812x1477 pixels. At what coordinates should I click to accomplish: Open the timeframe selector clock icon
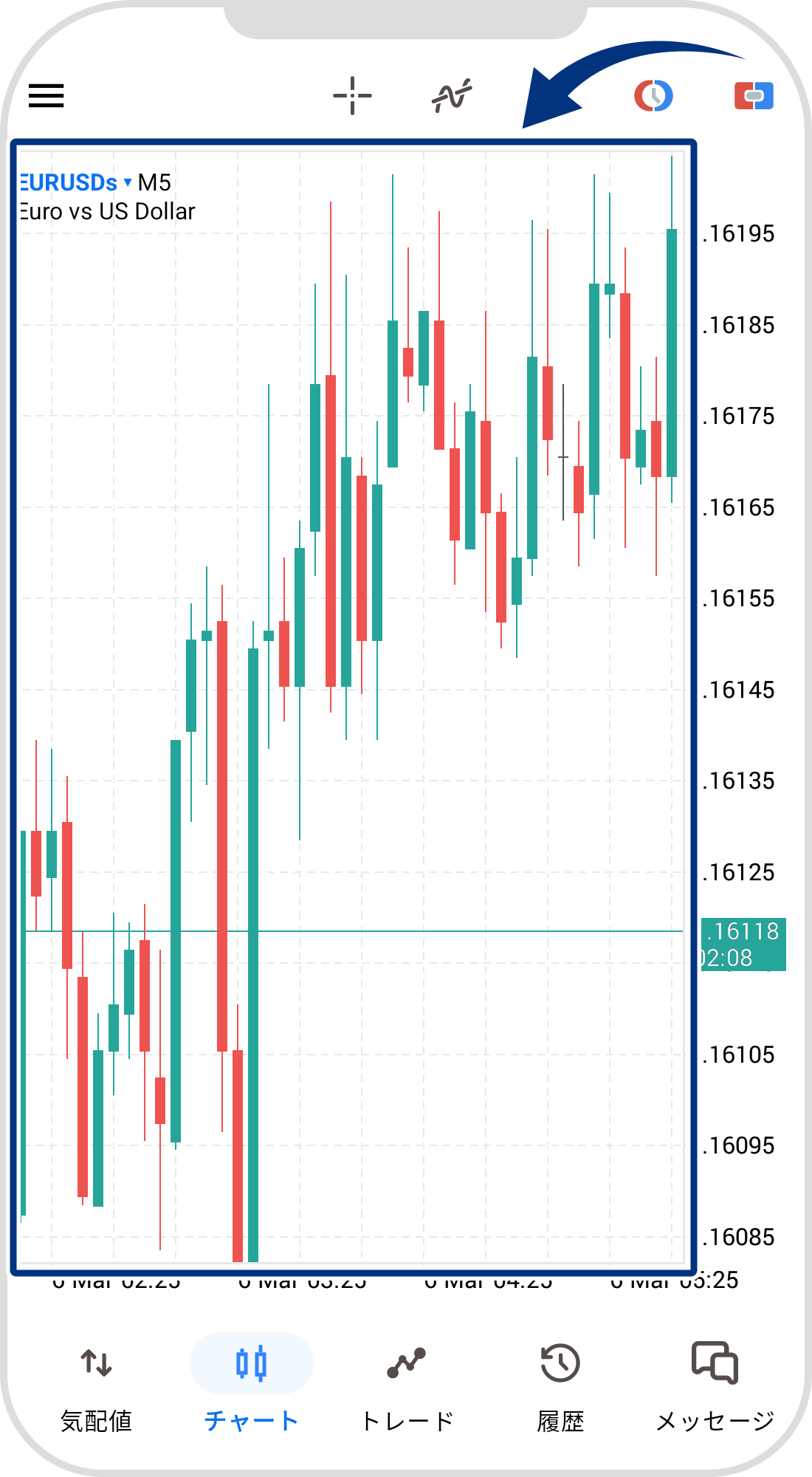tap(653, 95)
